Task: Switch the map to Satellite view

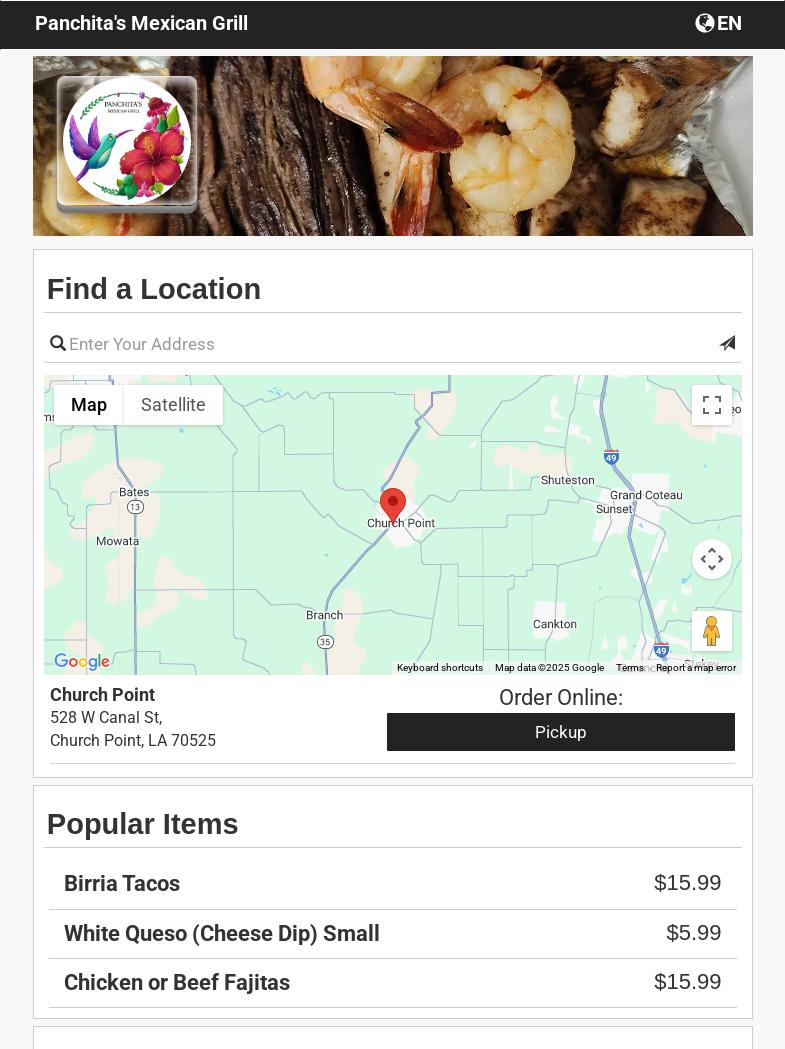Action: click(x=173, y=405)
